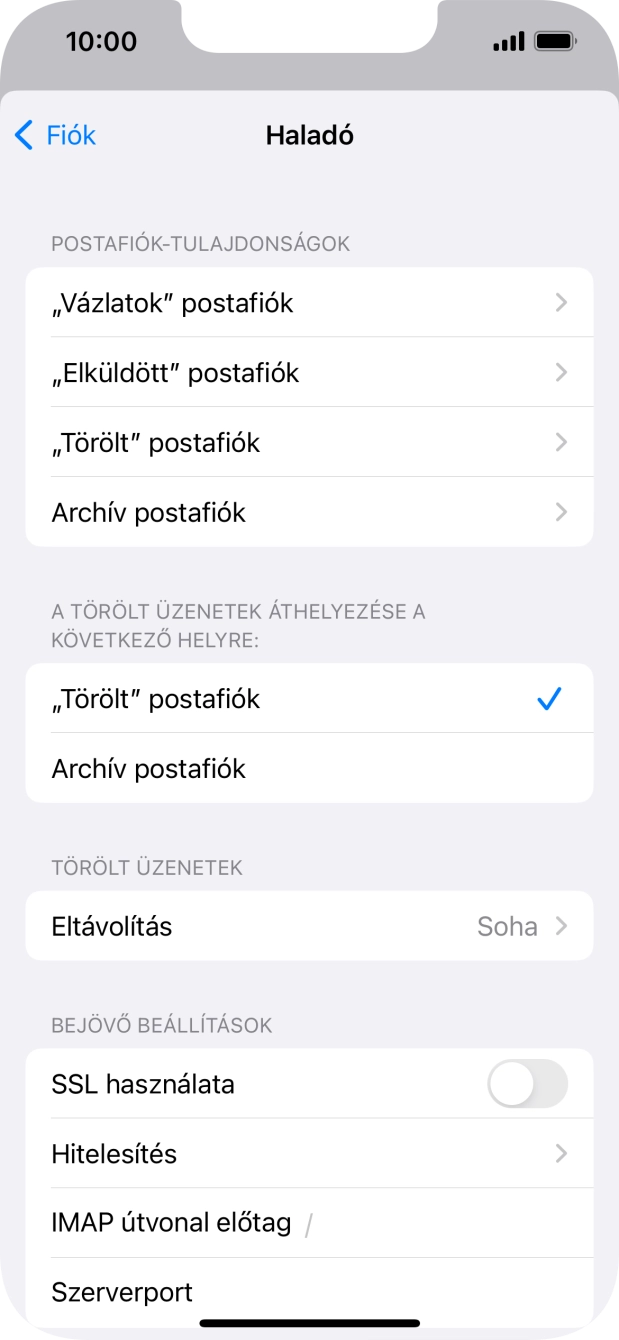Go back to Fiók
The height and width of the screenshot is (1340, 619).
click(56, 136)
